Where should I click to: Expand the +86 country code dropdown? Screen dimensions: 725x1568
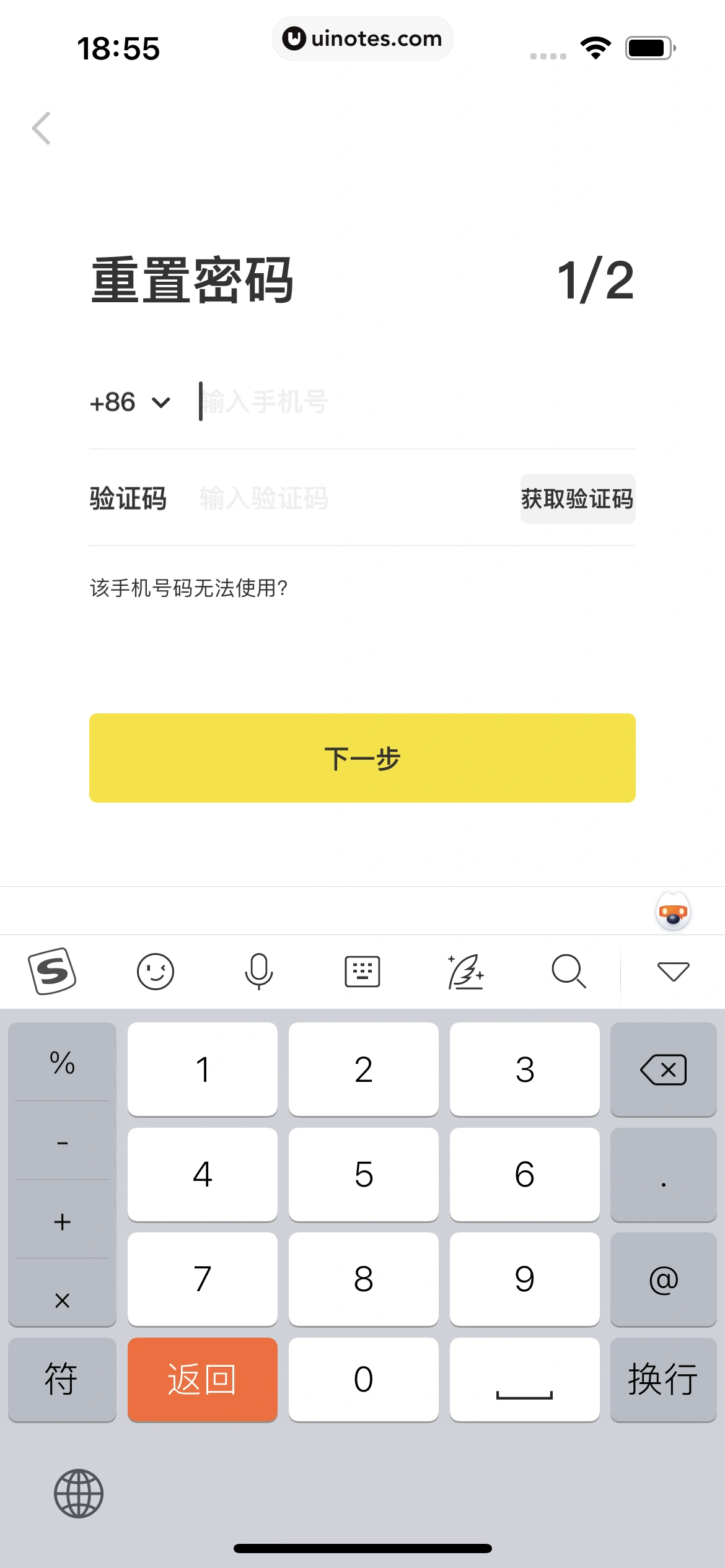point(130,403)
